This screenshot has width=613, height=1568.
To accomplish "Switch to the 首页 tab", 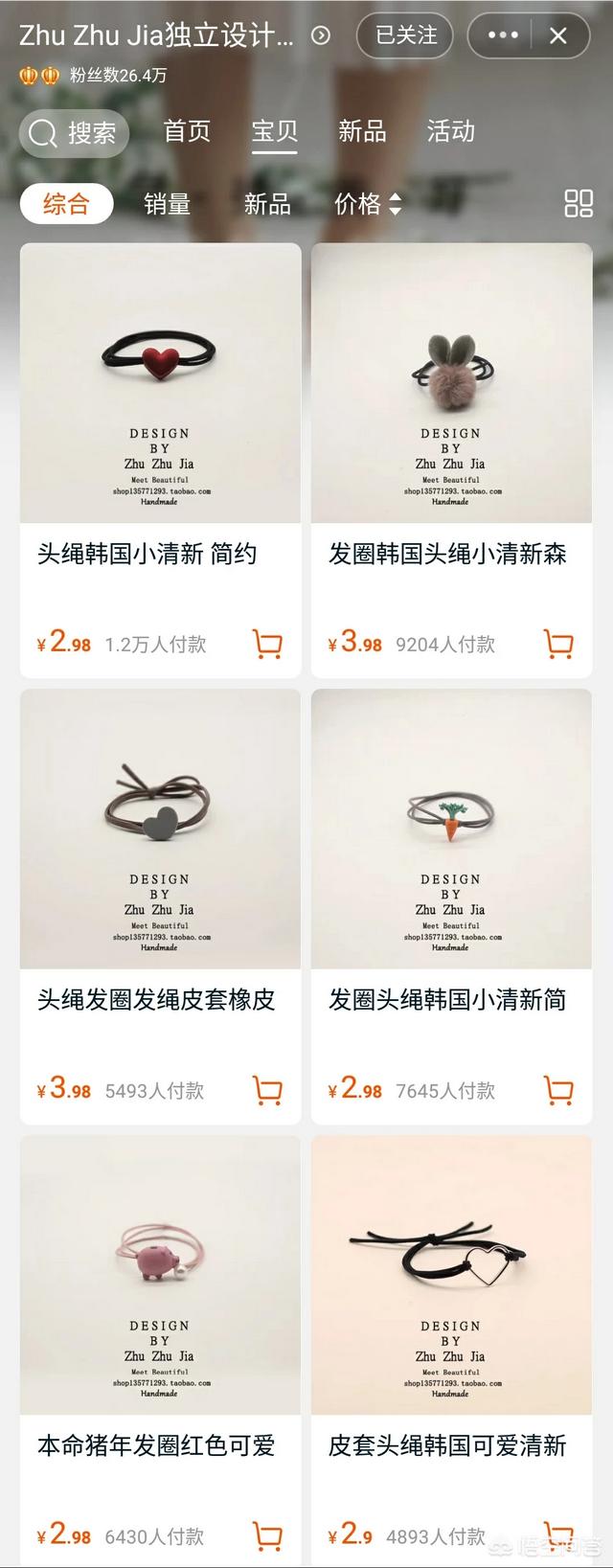I will click(187, 131).
